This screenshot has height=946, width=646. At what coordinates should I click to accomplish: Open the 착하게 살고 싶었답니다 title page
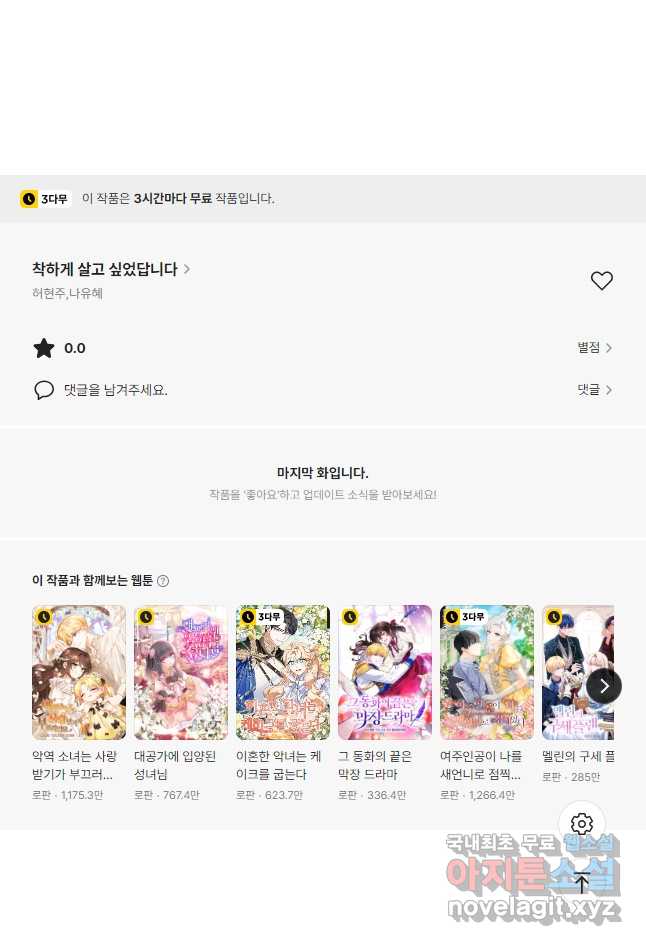tap(110, 269)
